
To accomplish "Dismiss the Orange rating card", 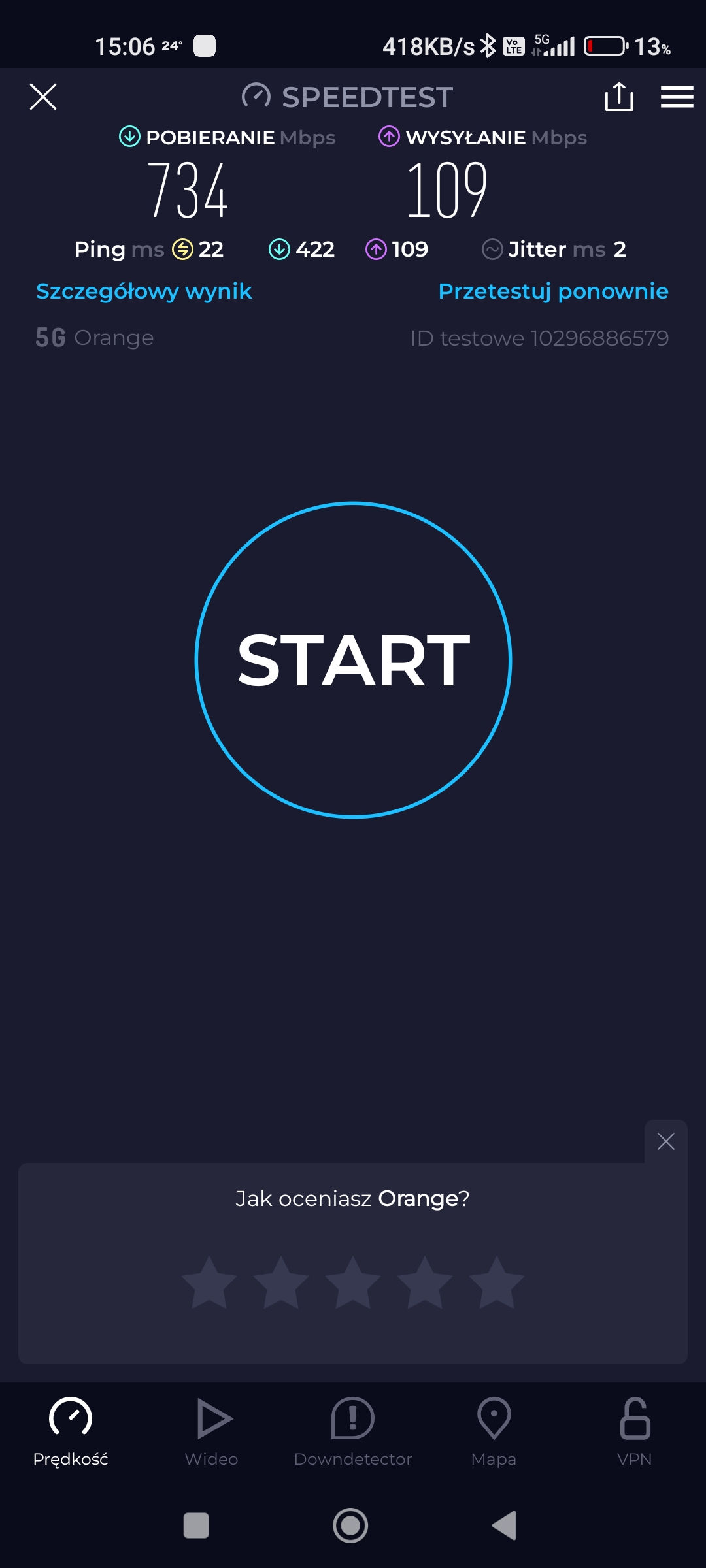I will [x=665, y=1141].
